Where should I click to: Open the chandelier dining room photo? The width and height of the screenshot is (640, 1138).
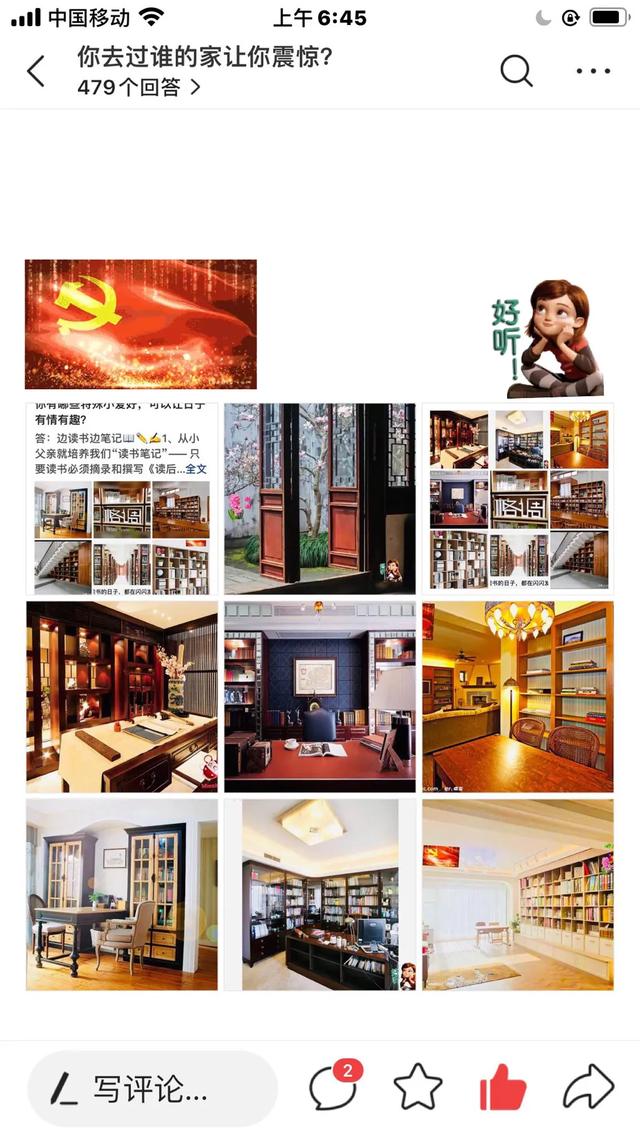tap(517, 696)
